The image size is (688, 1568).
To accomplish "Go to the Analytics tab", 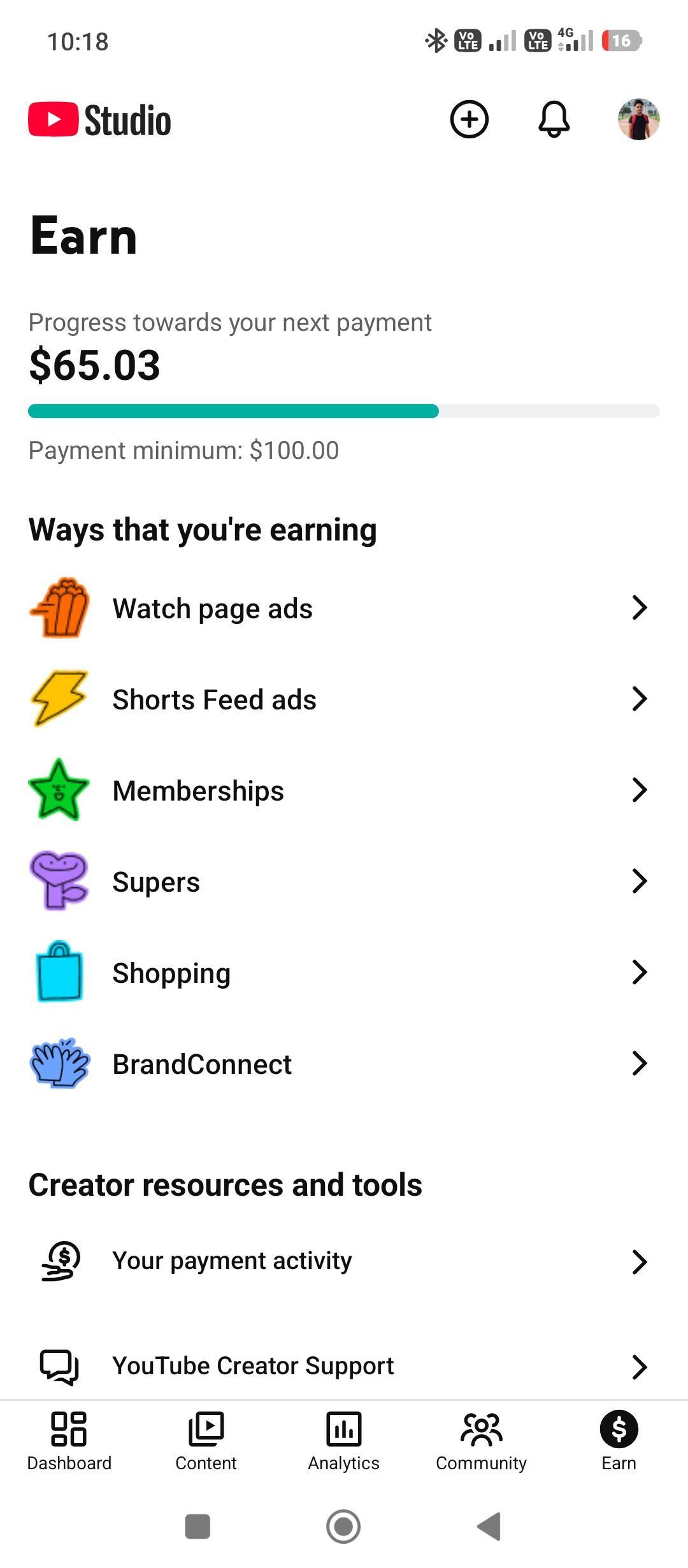I will click(343, 1442).
